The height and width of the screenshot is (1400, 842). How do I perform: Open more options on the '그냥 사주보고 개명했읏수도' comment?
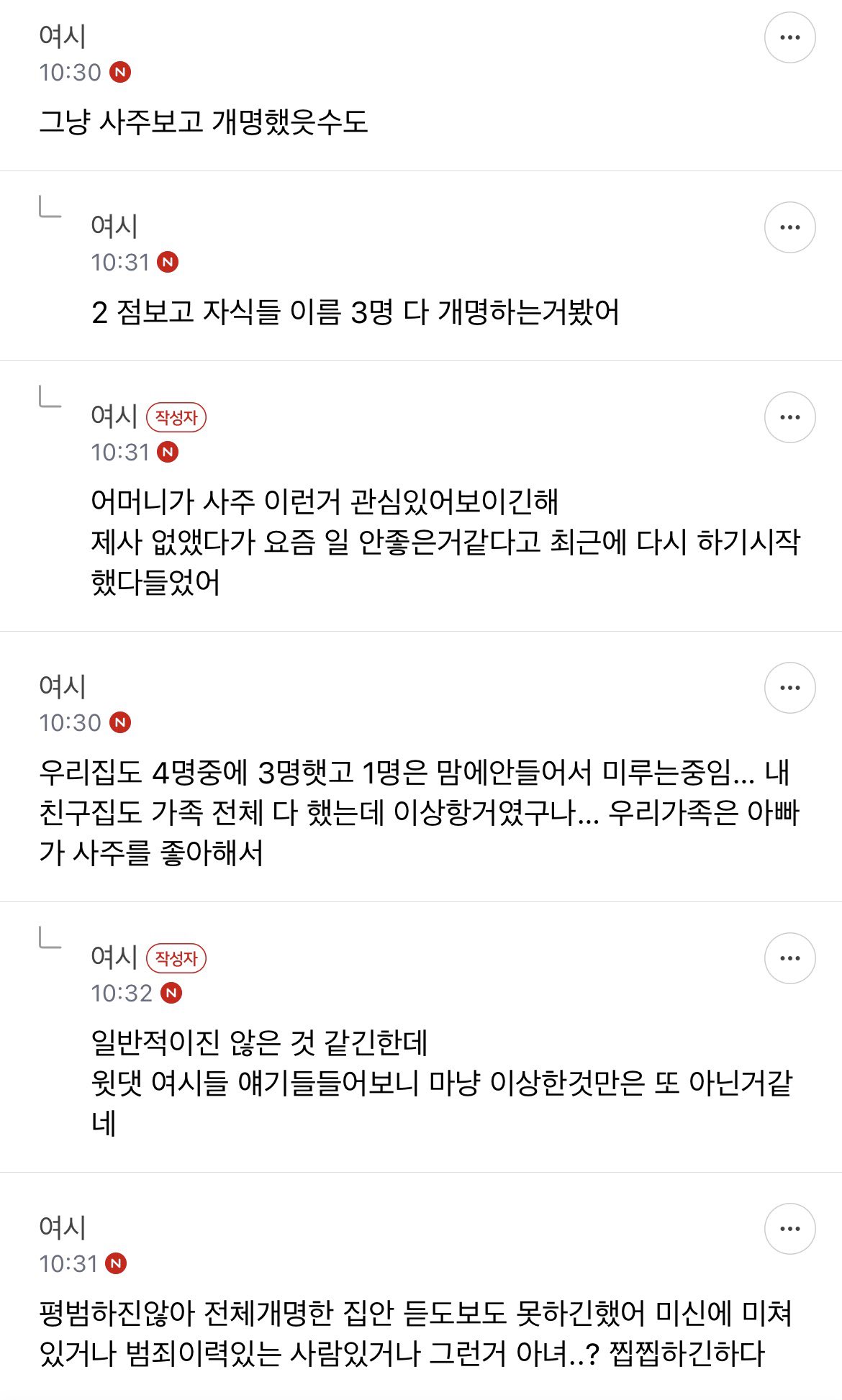tap(789, 37)
